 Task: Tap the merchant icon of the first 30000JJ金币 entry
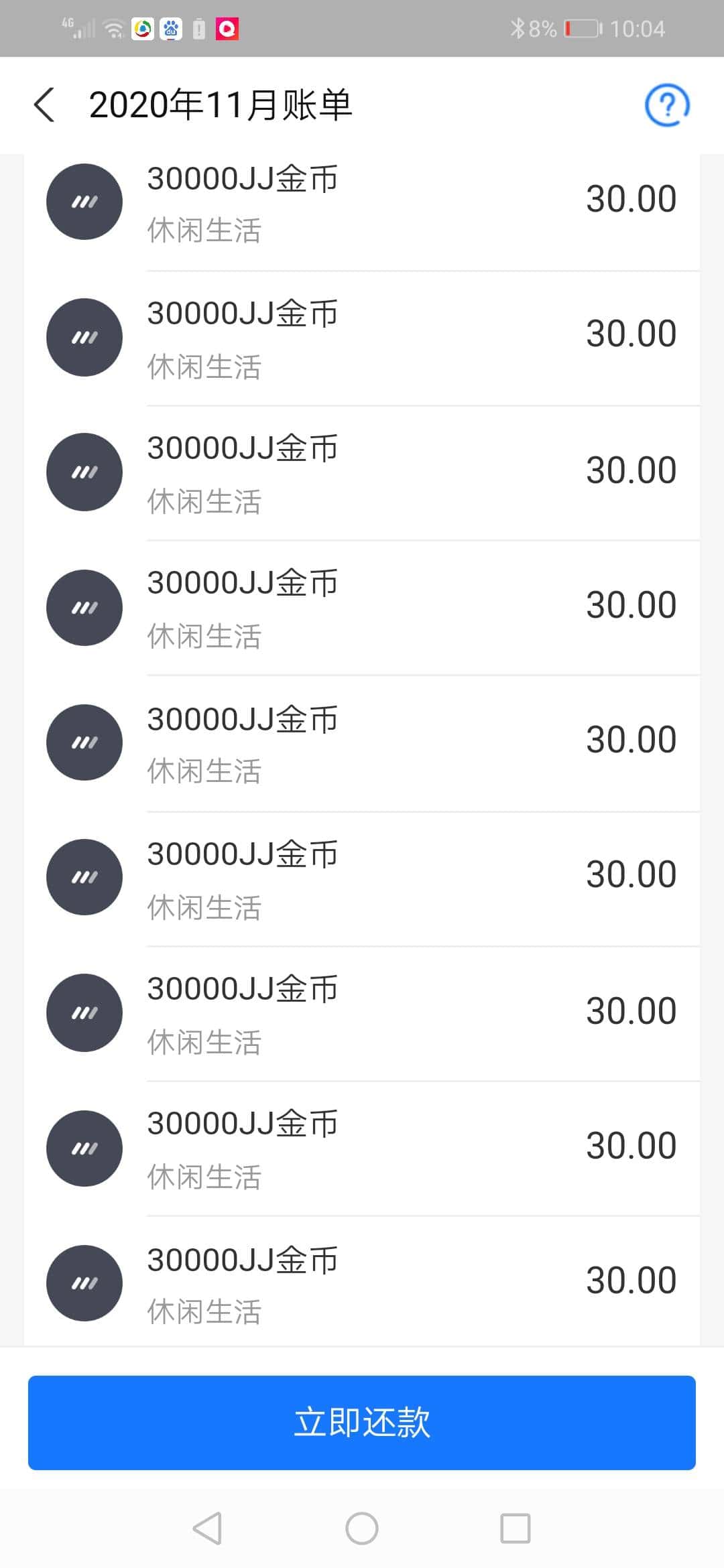tap(83, 201)
